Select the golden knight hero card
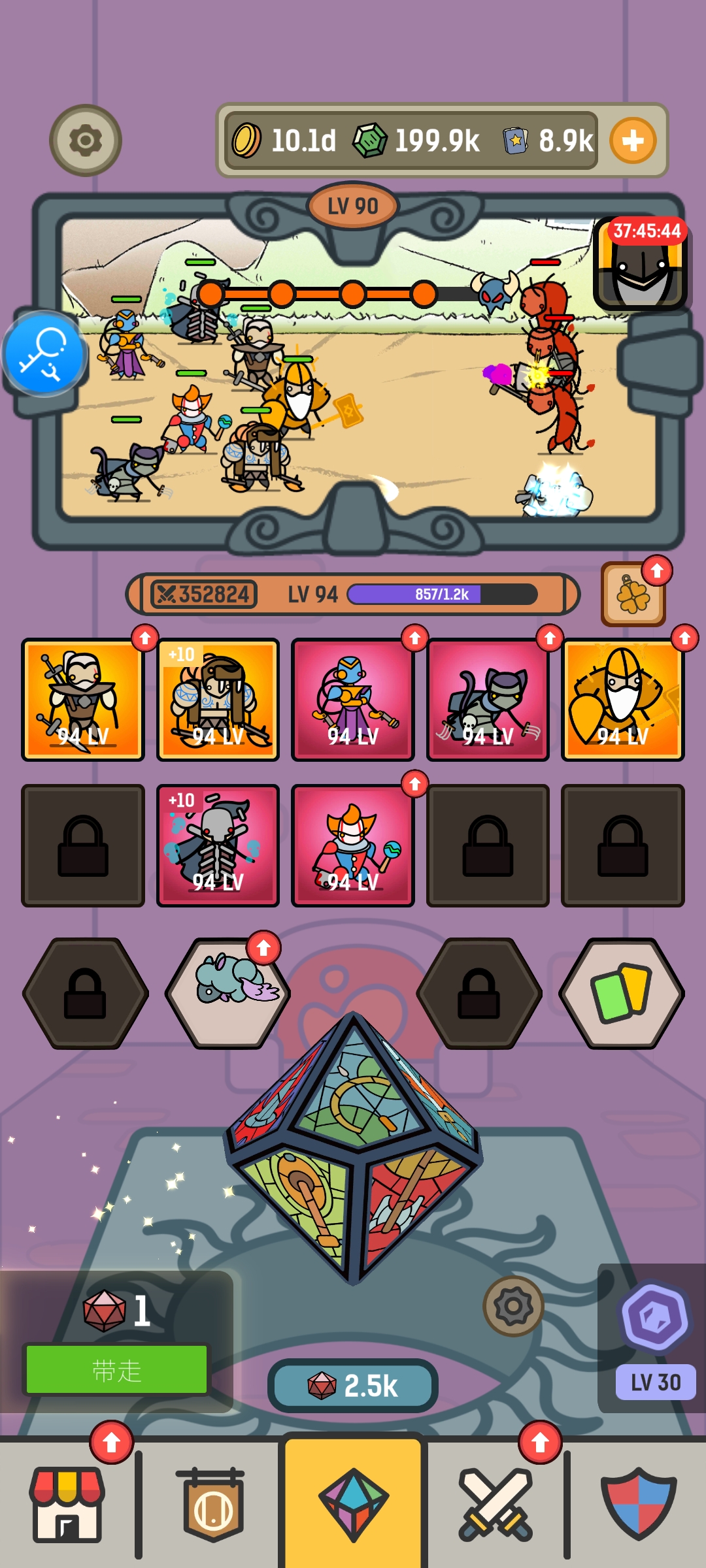Image resolution: width=706 pixels, height=1568 pixels. coord(622,700)
